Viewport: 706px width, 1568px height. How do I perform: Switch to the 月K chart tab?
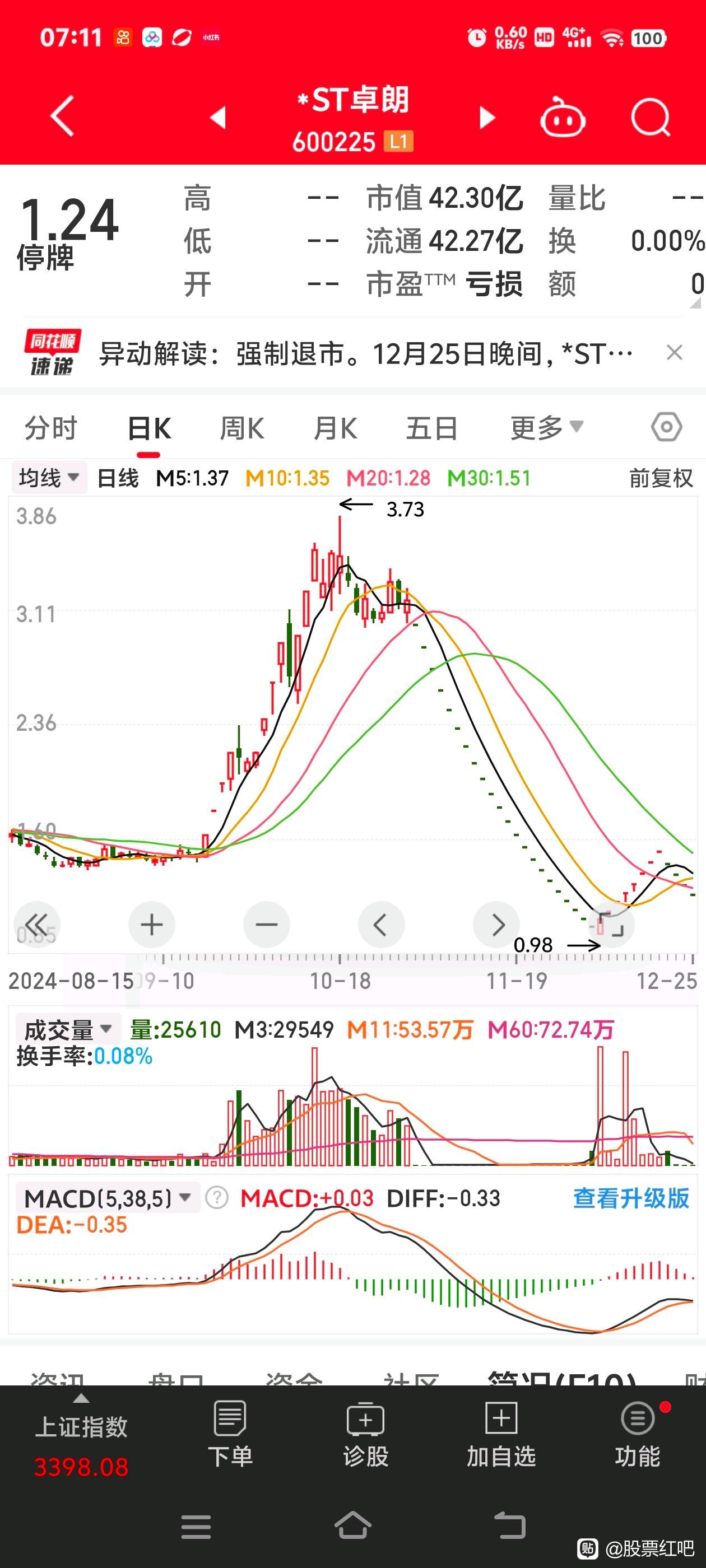335,428
